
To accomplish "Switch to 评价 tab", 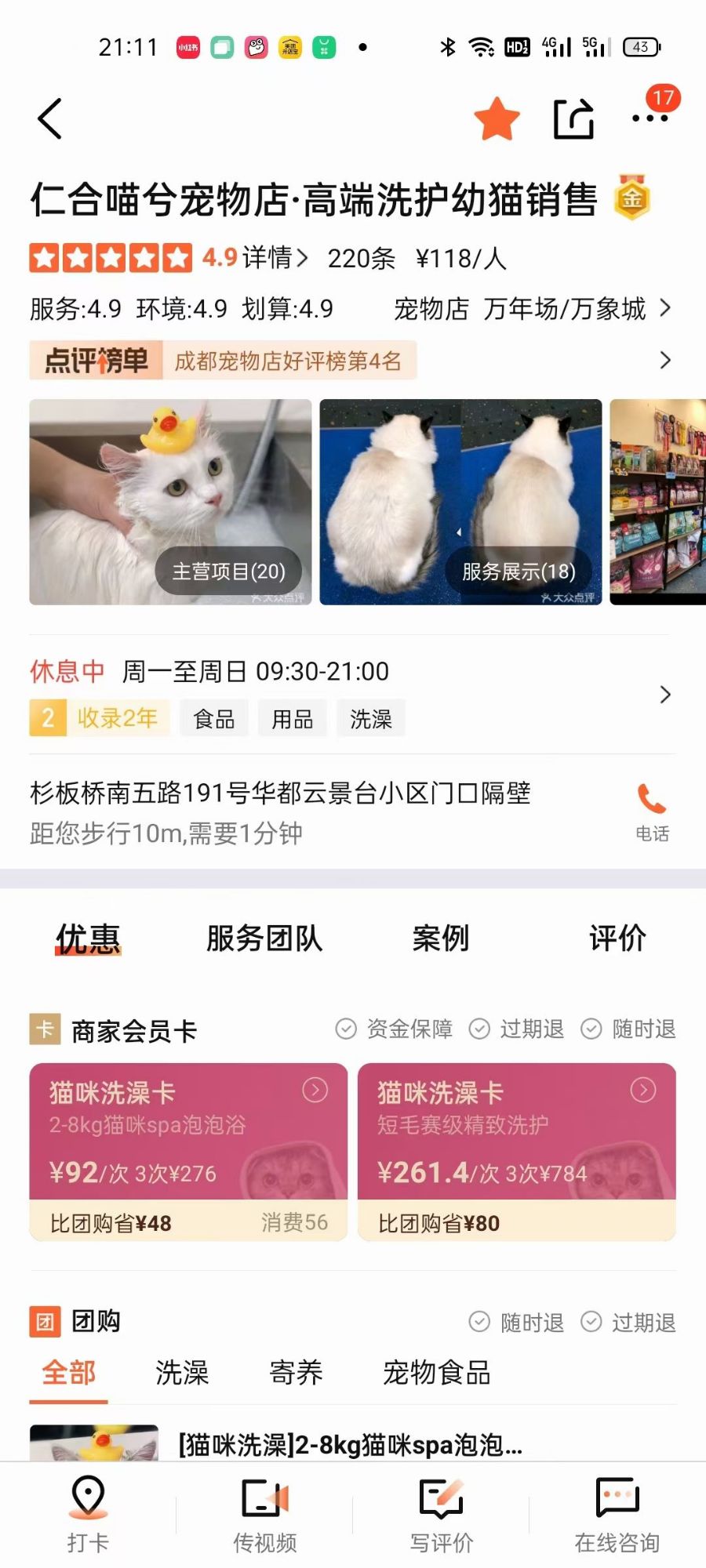I will (617, 938).
